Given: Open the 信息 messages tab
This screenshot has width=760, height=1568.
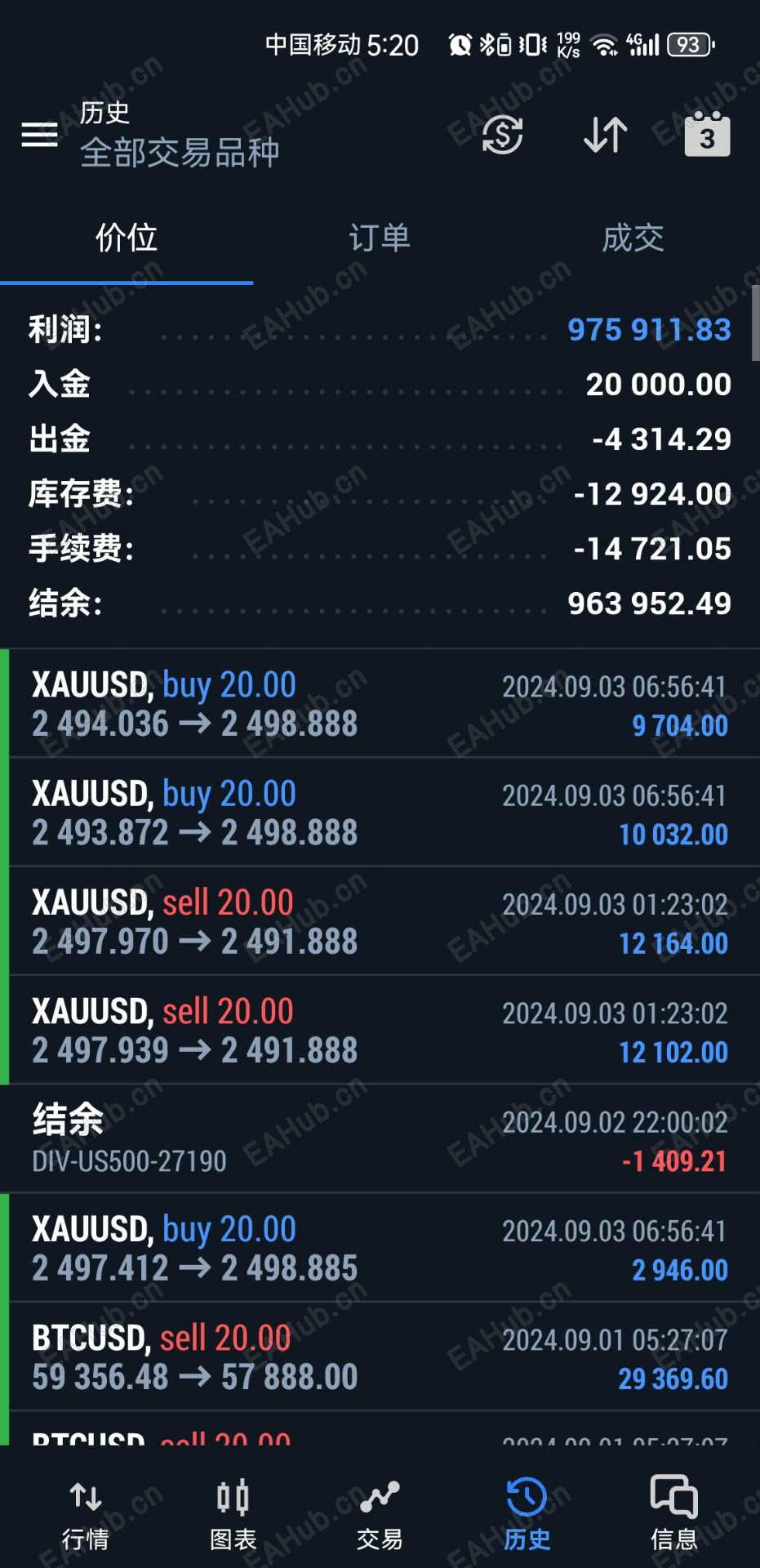Looking at the screenshot, I should 673,1515.
